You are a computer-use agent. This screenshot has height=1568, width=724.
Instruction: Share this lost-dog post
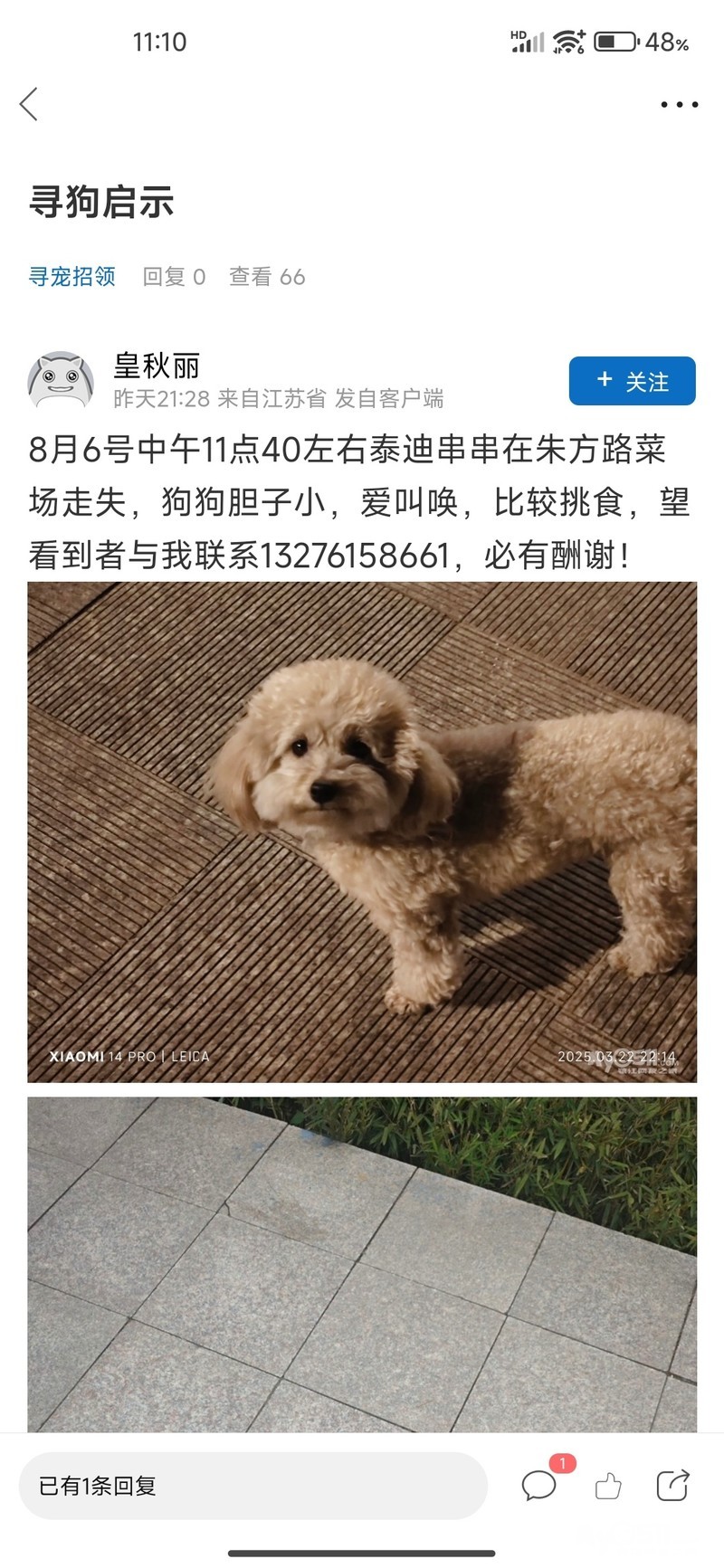(672, 1486)
